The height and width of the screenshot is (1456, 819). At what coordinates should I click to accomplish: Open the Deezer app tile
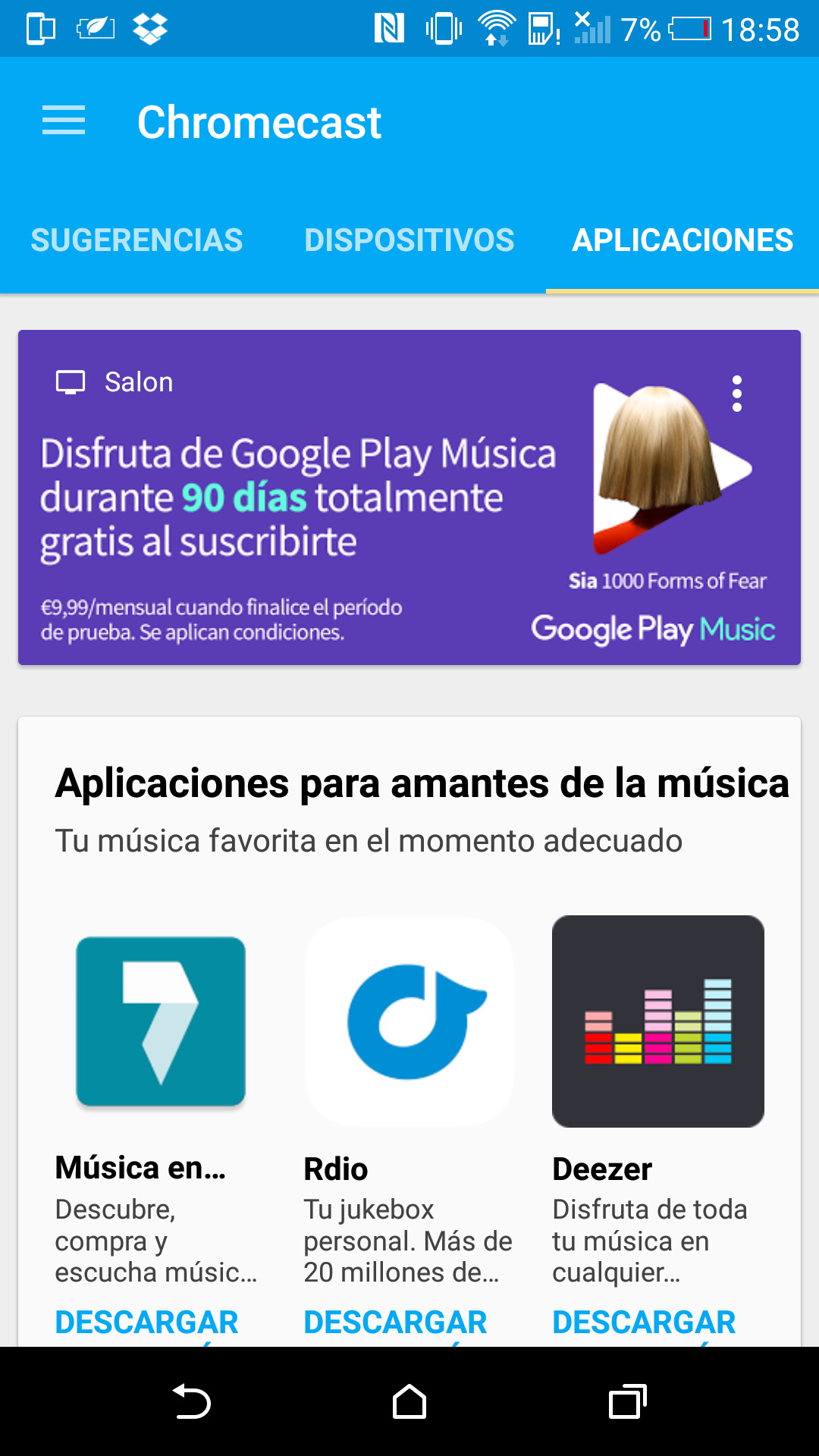(657, 1021)
